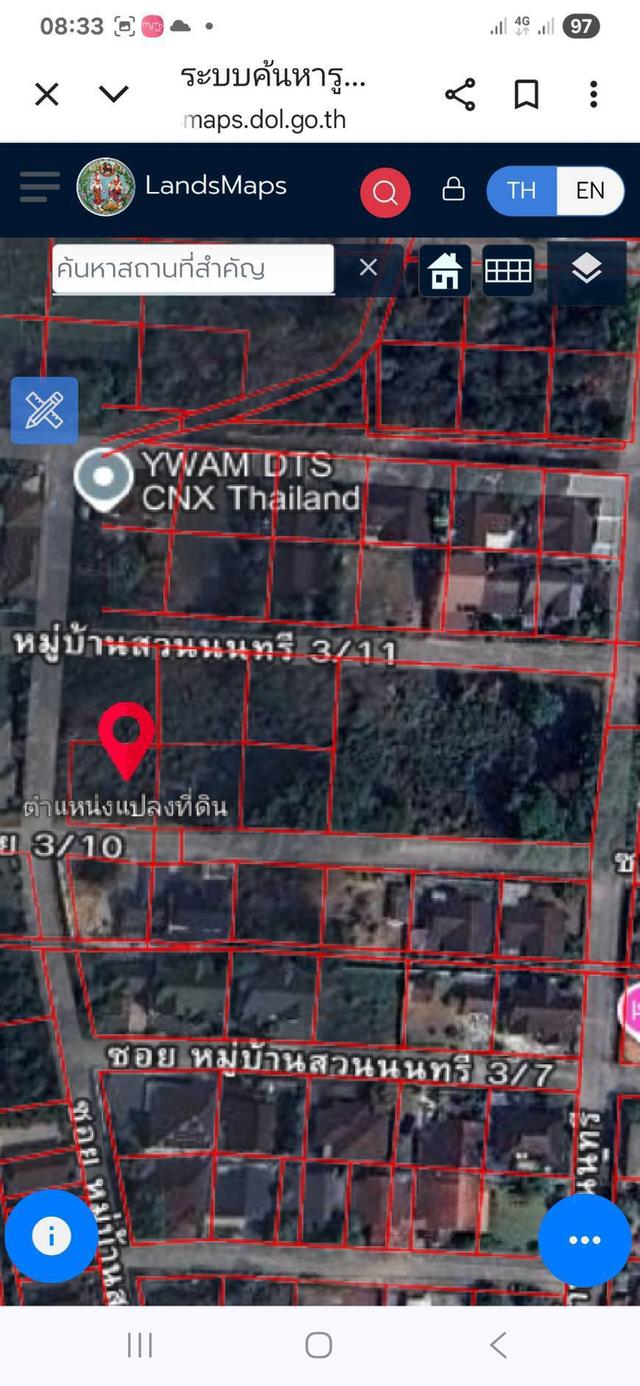Clear the place search box
Screen dimensions: 640x1386
click(x=368, y=268)
